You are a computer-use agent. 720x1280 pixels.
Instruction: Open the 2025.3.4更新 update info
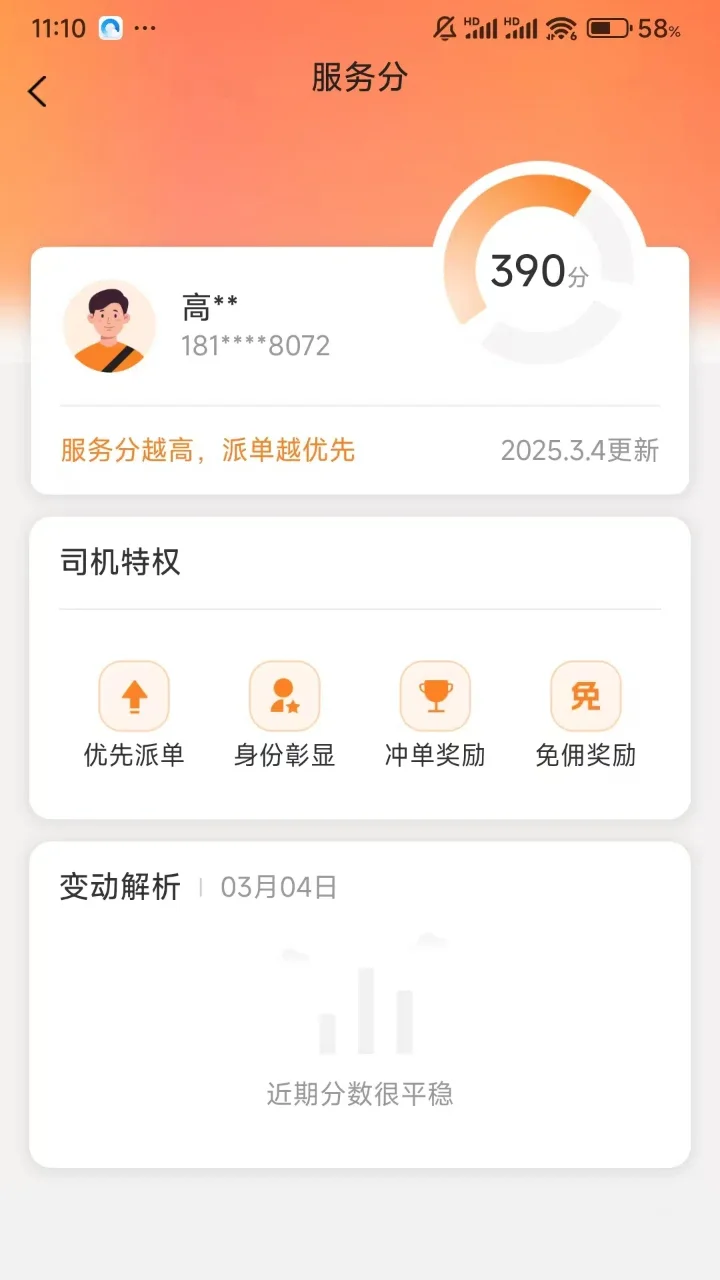pos(580,452)
